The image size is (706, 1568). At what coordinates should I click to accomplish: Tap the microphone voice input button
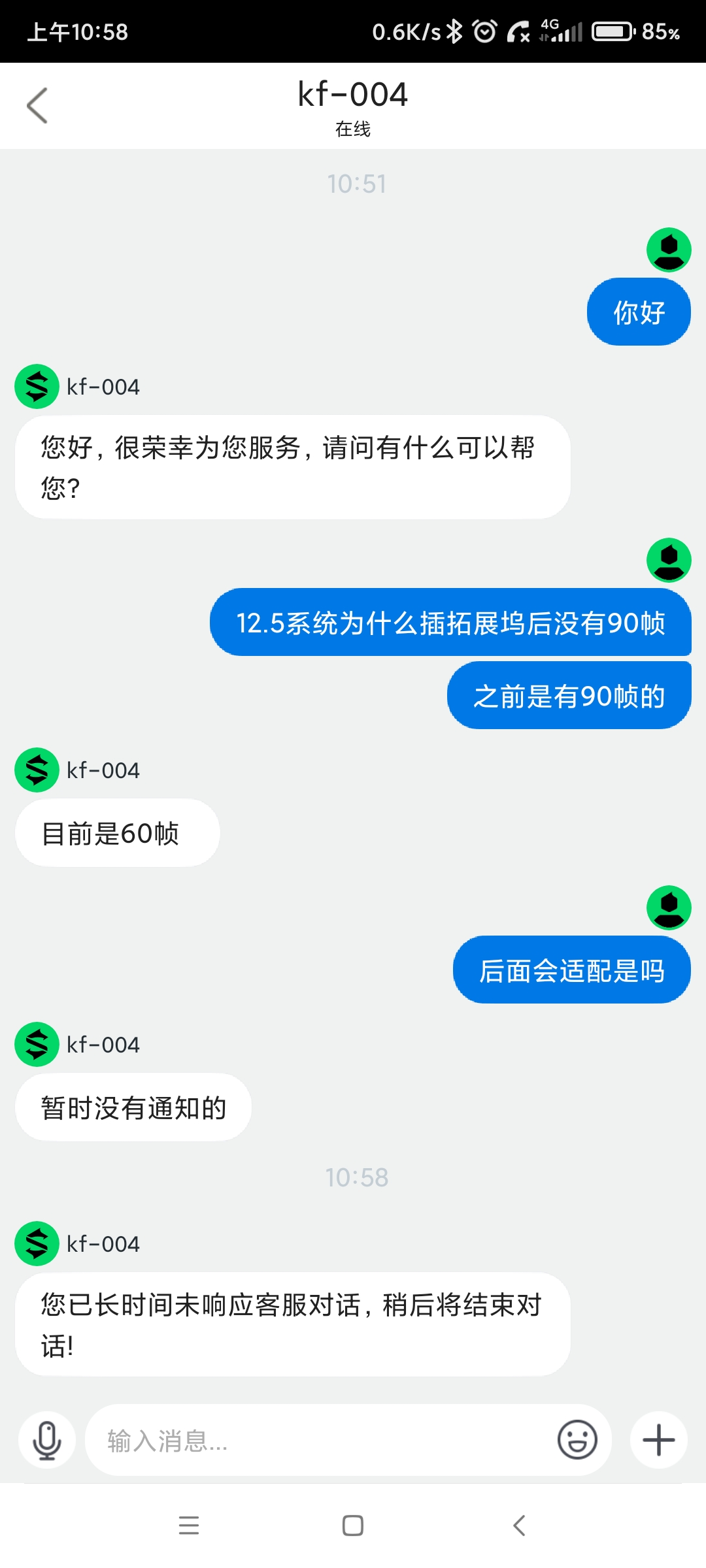(47, 1441)
